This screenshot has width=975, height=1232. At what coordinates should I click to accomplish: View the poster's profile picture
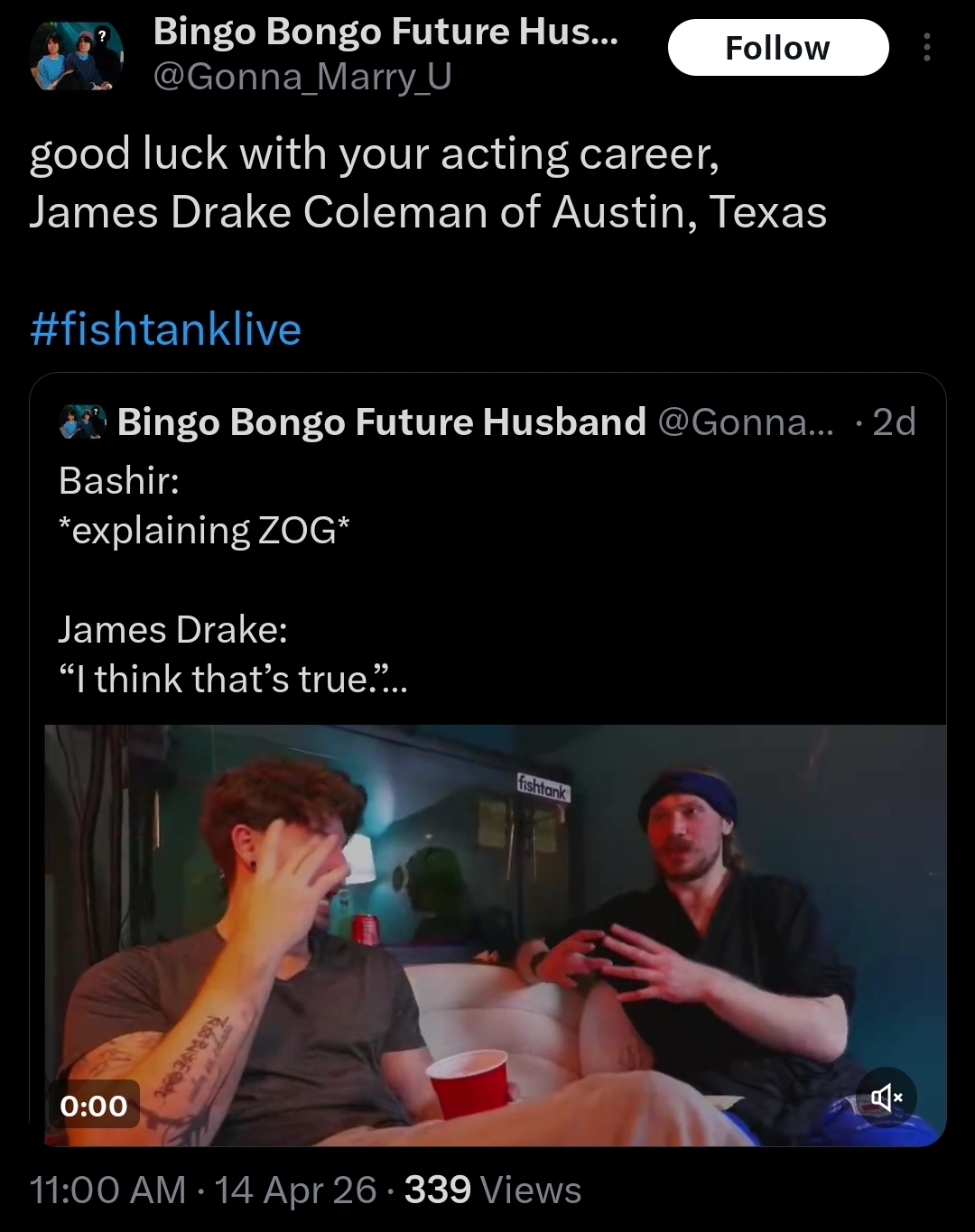pos(76,56)
